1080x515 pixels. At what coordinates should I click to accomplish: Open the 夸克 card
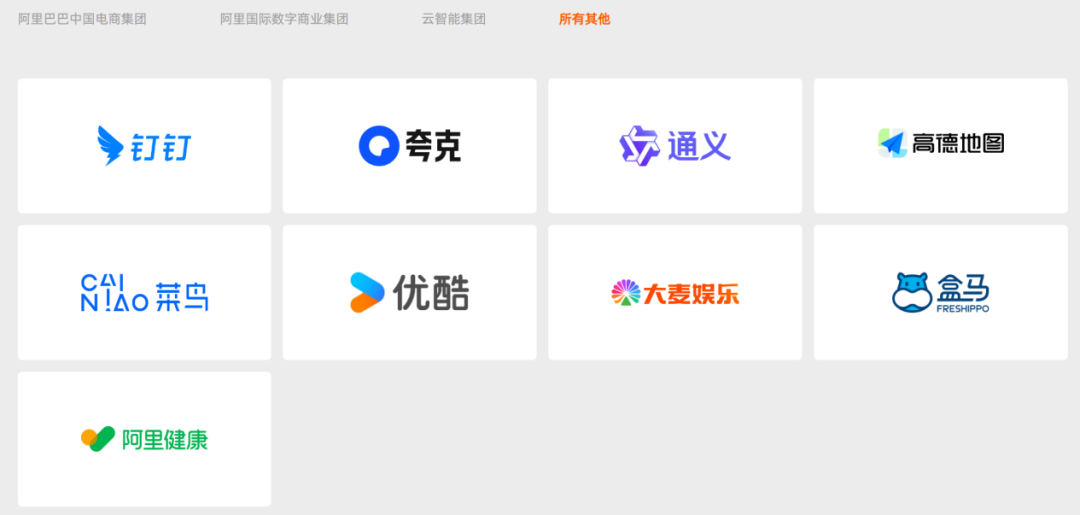coord(409,146)
